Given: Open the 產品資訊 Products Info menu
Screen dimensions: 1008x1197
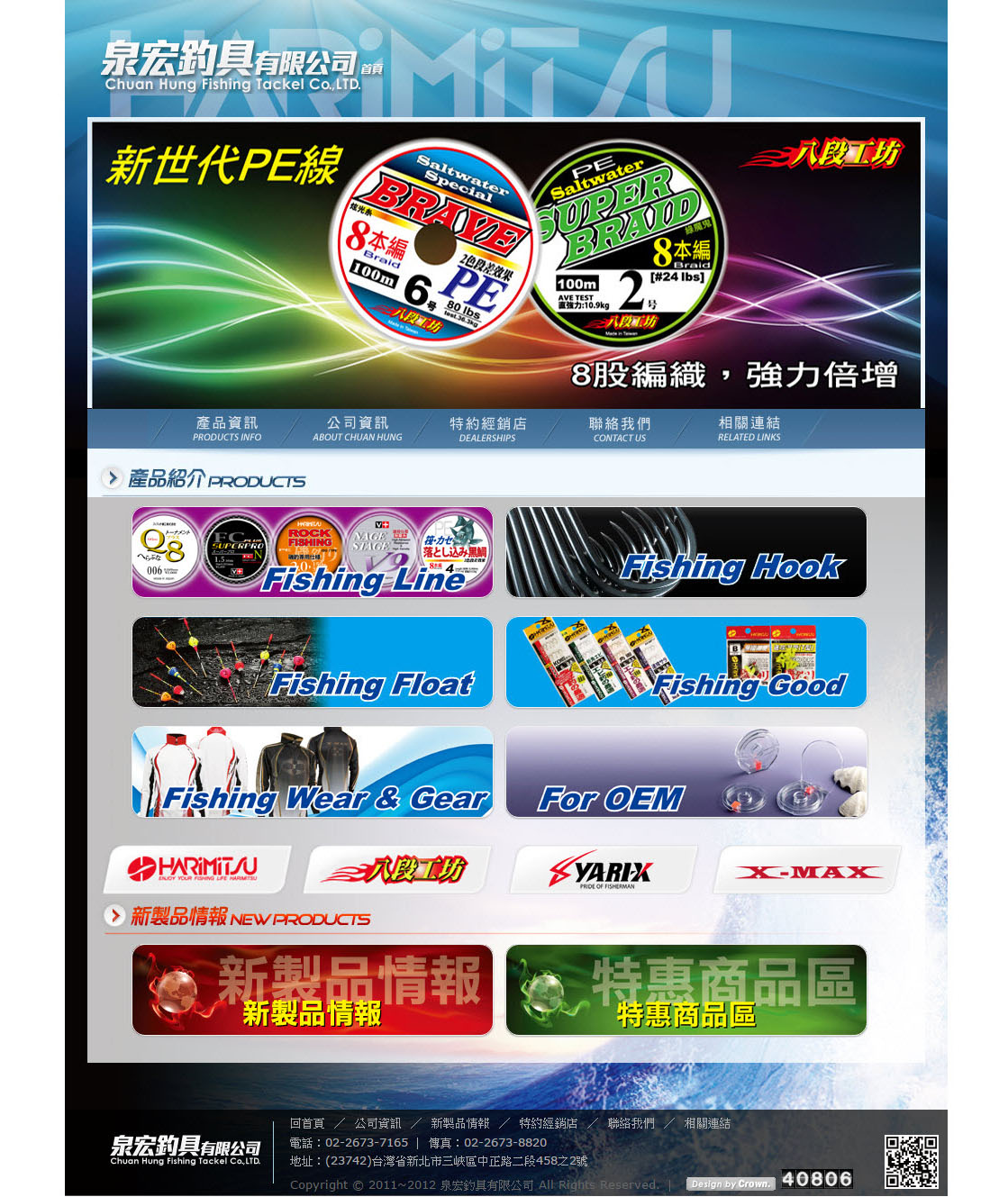Looking at the screenshot, I should pyautogui.click(x=226, y=429).
